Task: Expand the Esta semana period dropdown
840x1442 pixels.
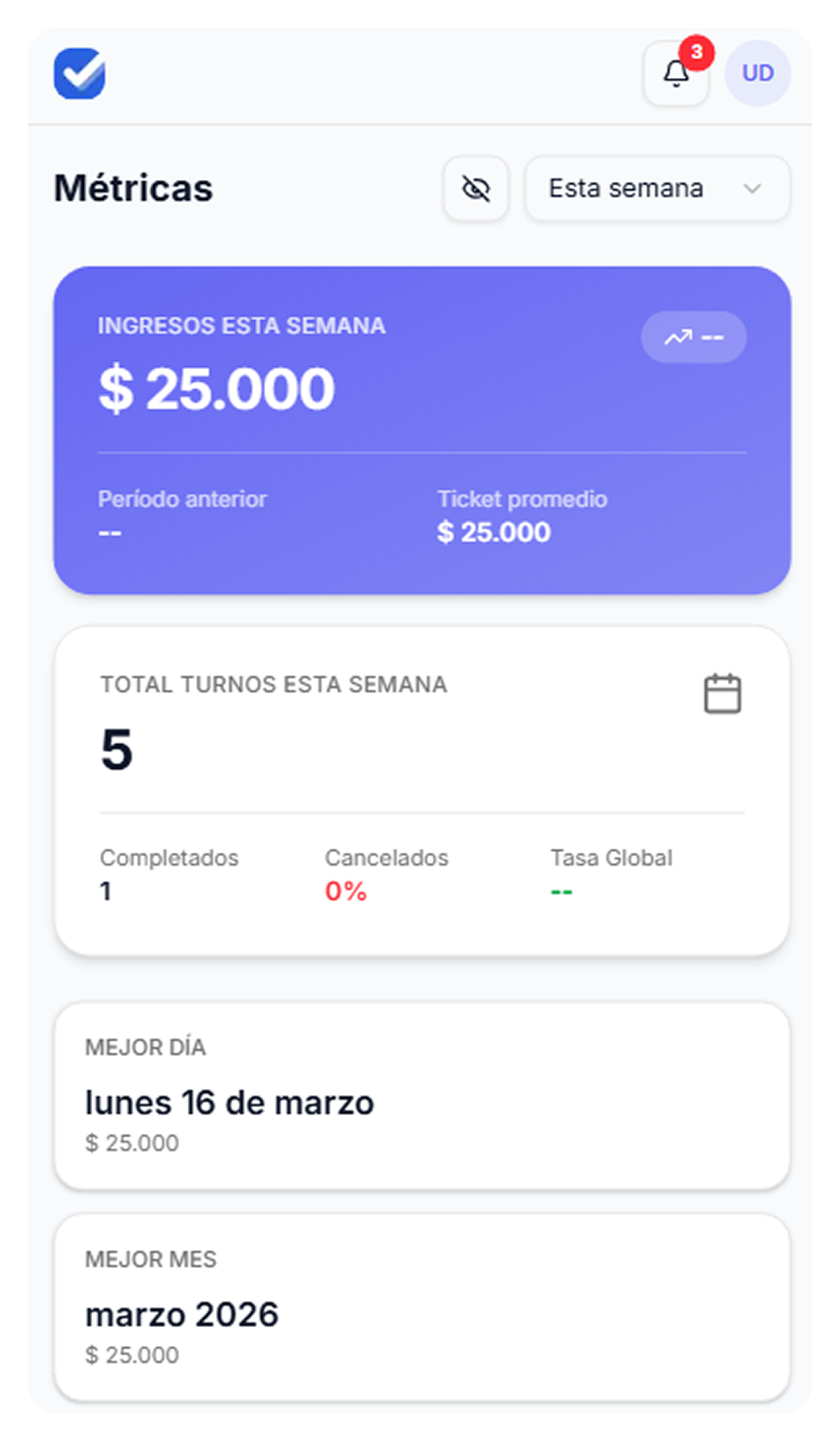Action: pyautogui.click(x=657, y=188)
